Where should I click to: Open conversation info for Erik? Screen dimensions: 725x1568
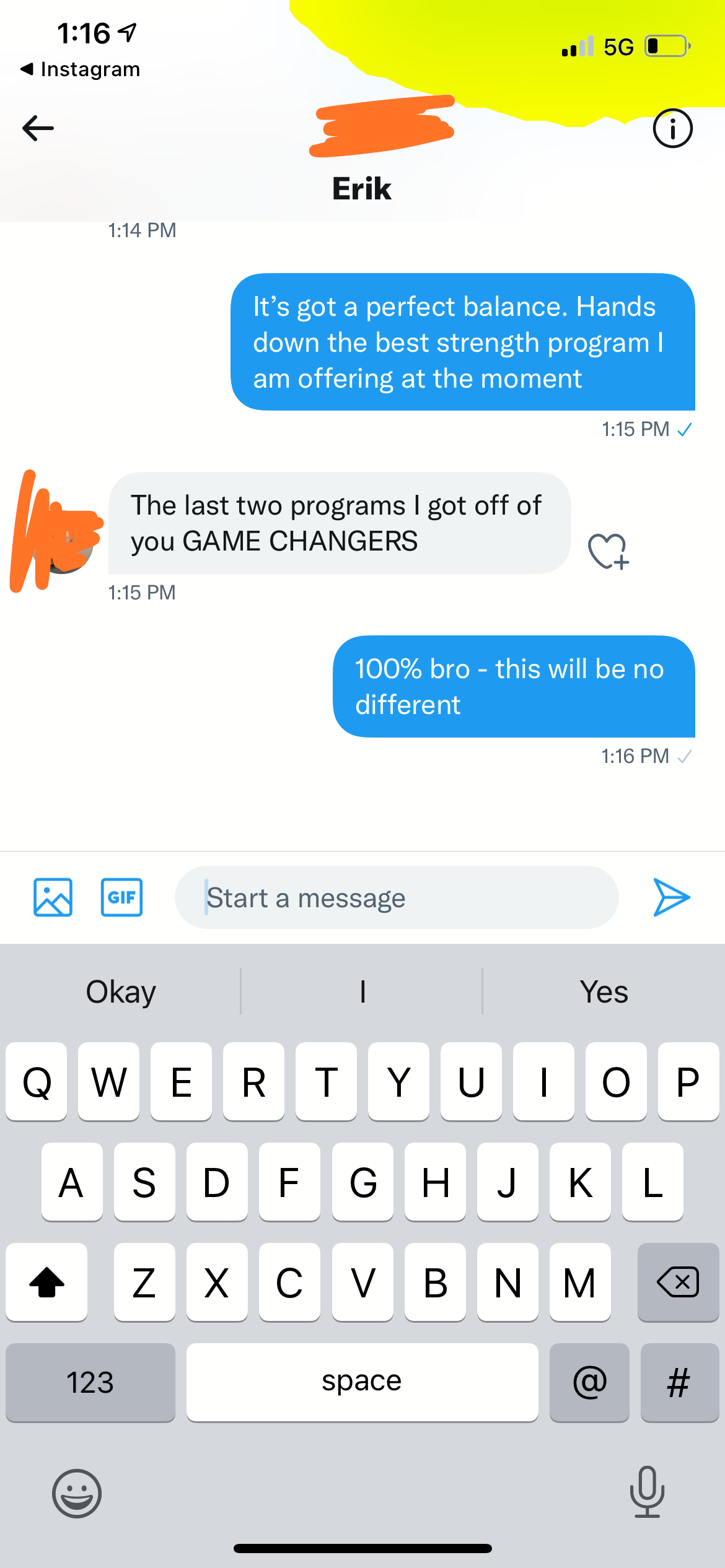click(672, 128)
